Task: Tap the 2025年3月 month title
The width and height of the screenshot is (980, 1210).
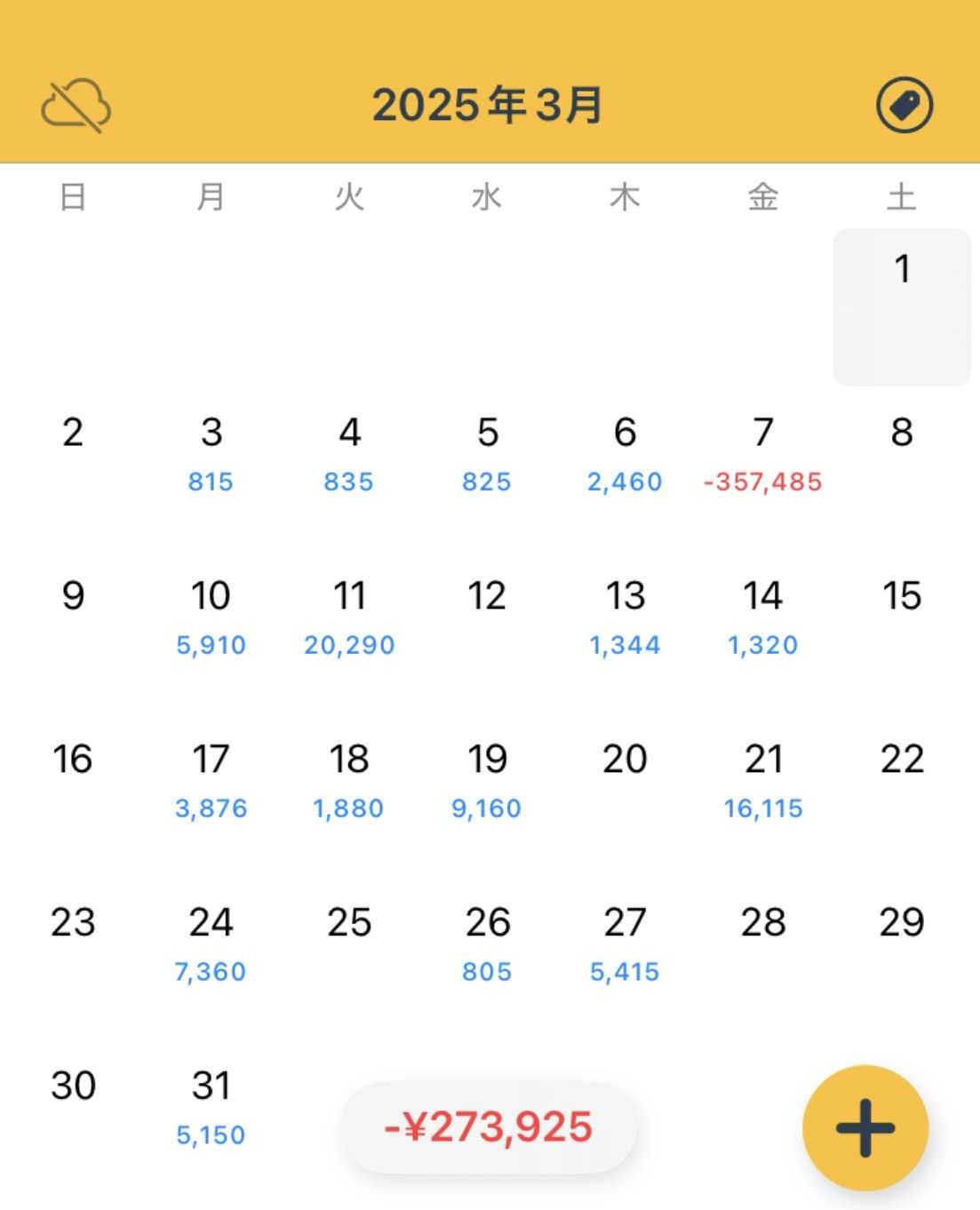Action: click(488, 106)
